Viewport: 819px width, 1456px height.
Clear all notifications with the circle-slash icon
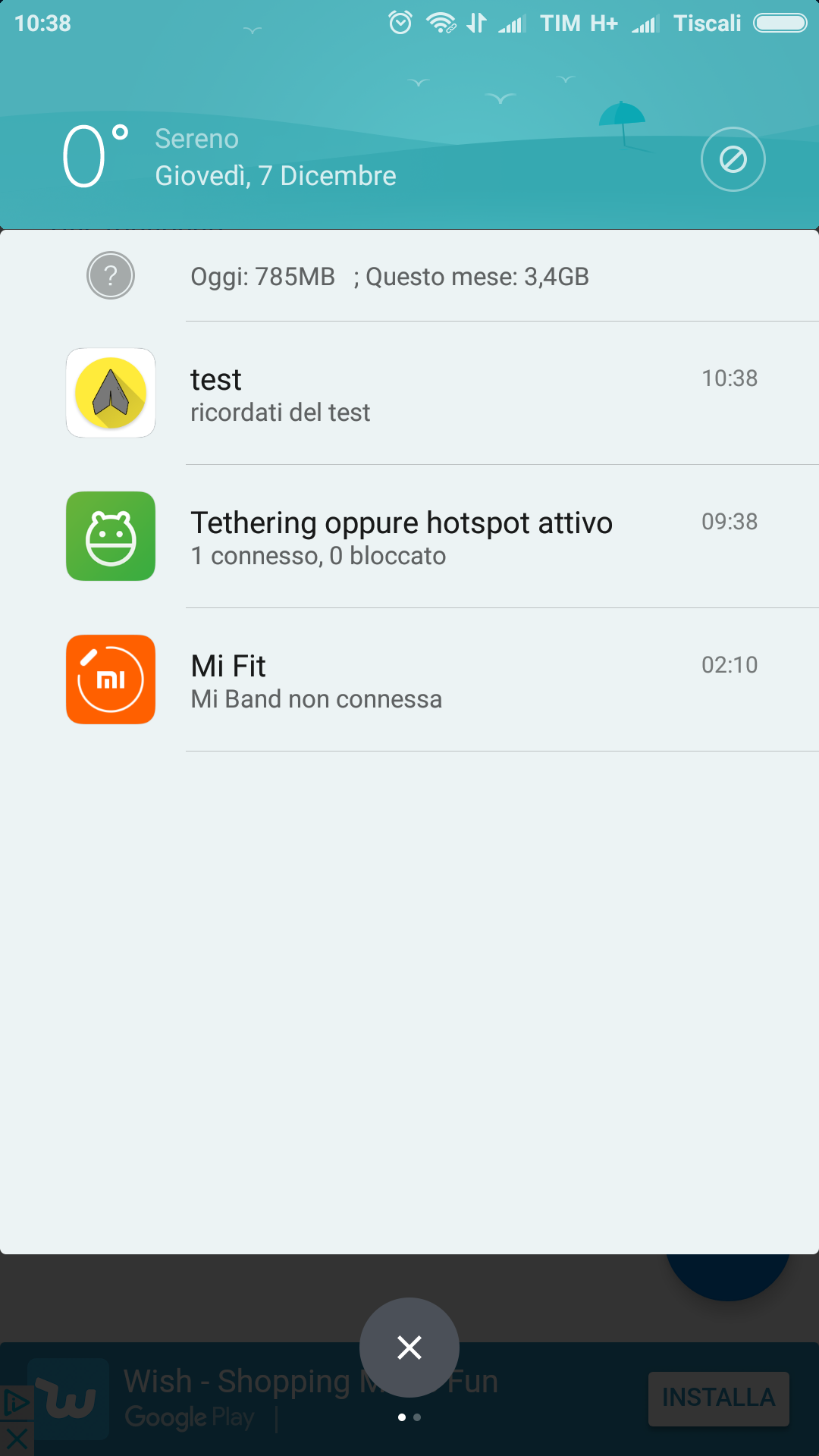(x=733, y=159)
